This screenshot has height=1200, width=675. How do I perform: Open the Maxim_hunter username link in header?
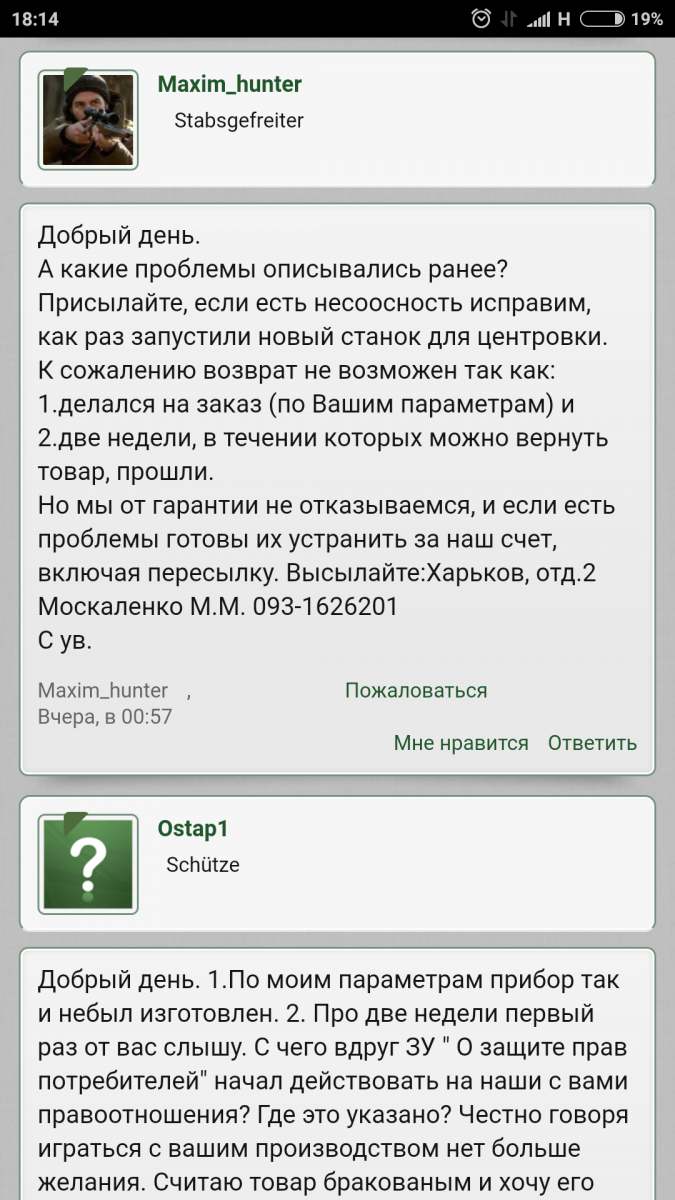(x=229, y=84)
